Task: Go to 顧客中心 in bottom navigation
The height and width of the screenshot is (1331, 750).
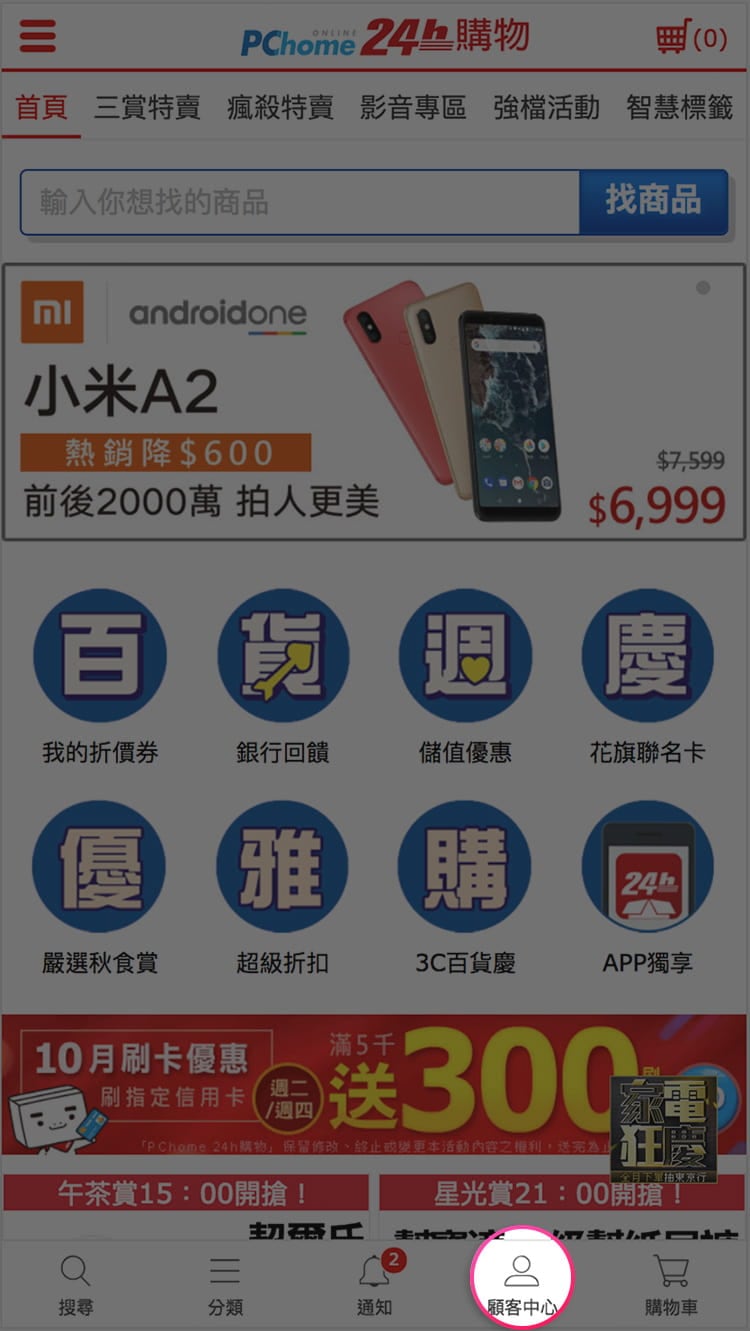Action: pos(521,1283)
